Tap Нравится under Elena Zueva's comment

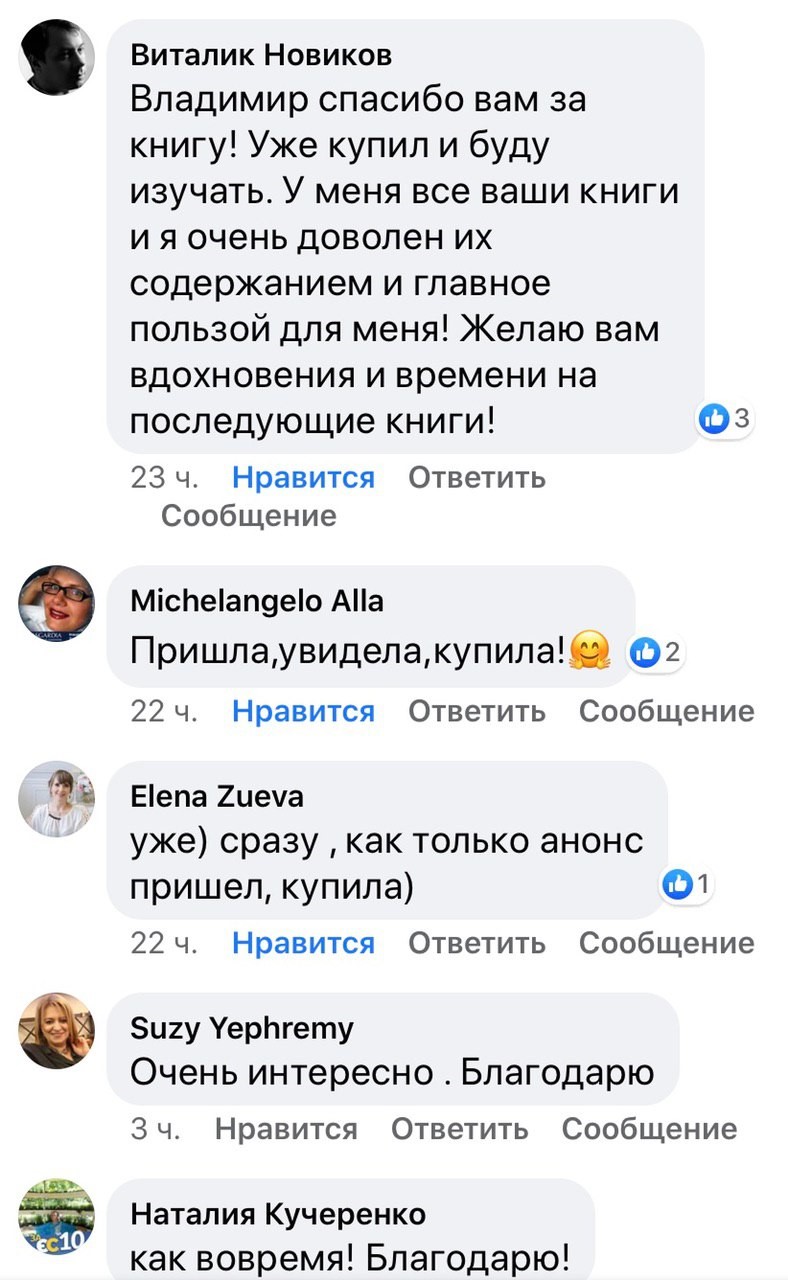click(303, 943)
